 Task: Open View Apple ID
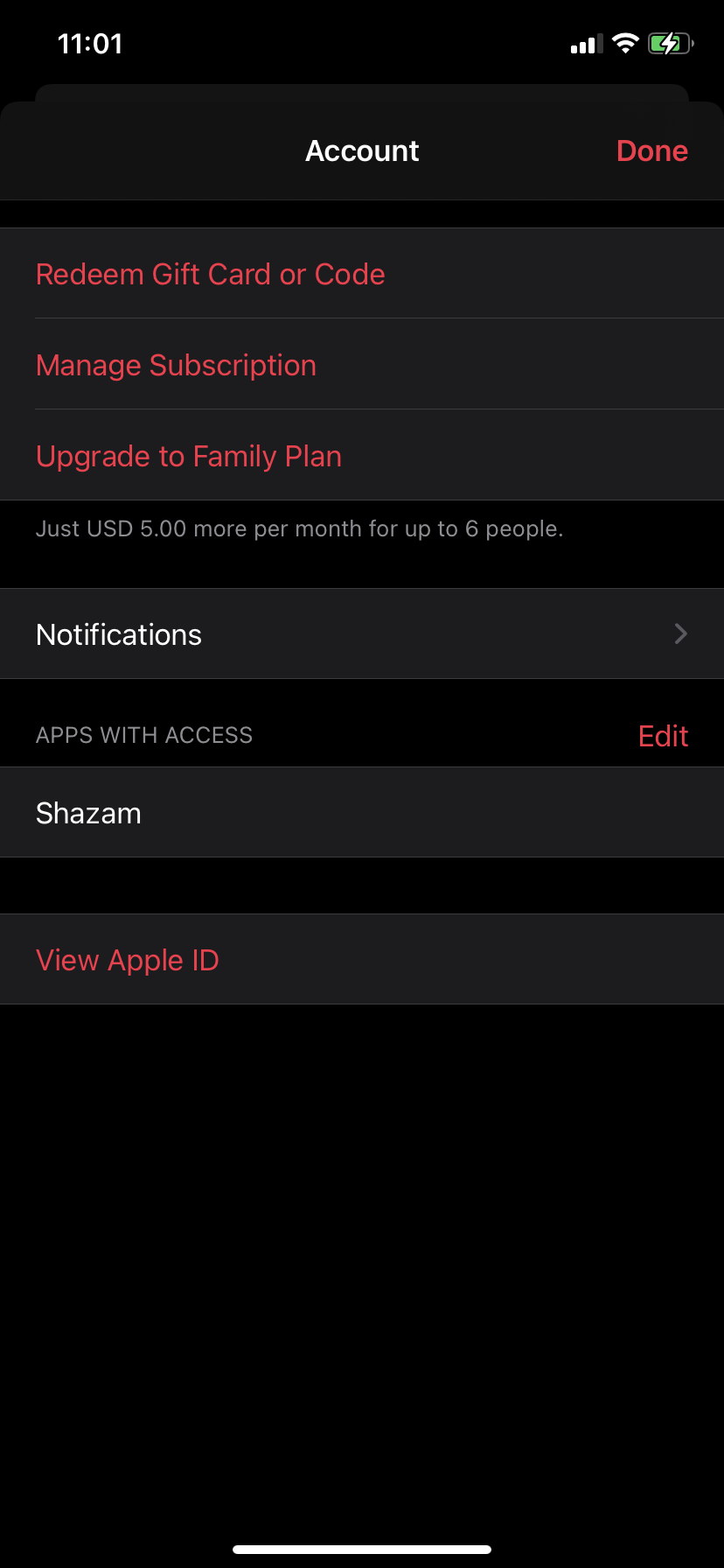(128, 960)
